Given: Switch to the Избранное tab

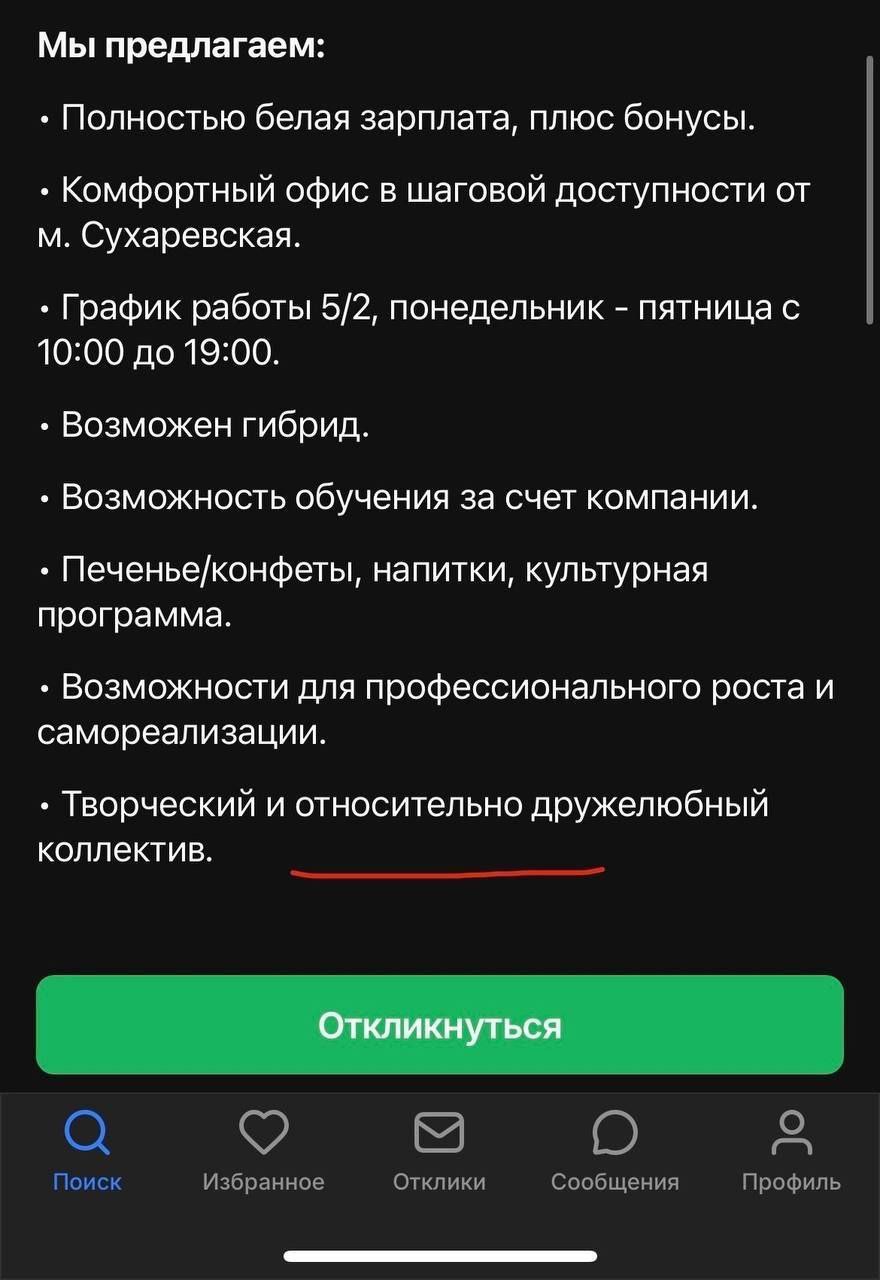Looking at the screenshot, I should pyautogui.click(x=264, y=1150).
